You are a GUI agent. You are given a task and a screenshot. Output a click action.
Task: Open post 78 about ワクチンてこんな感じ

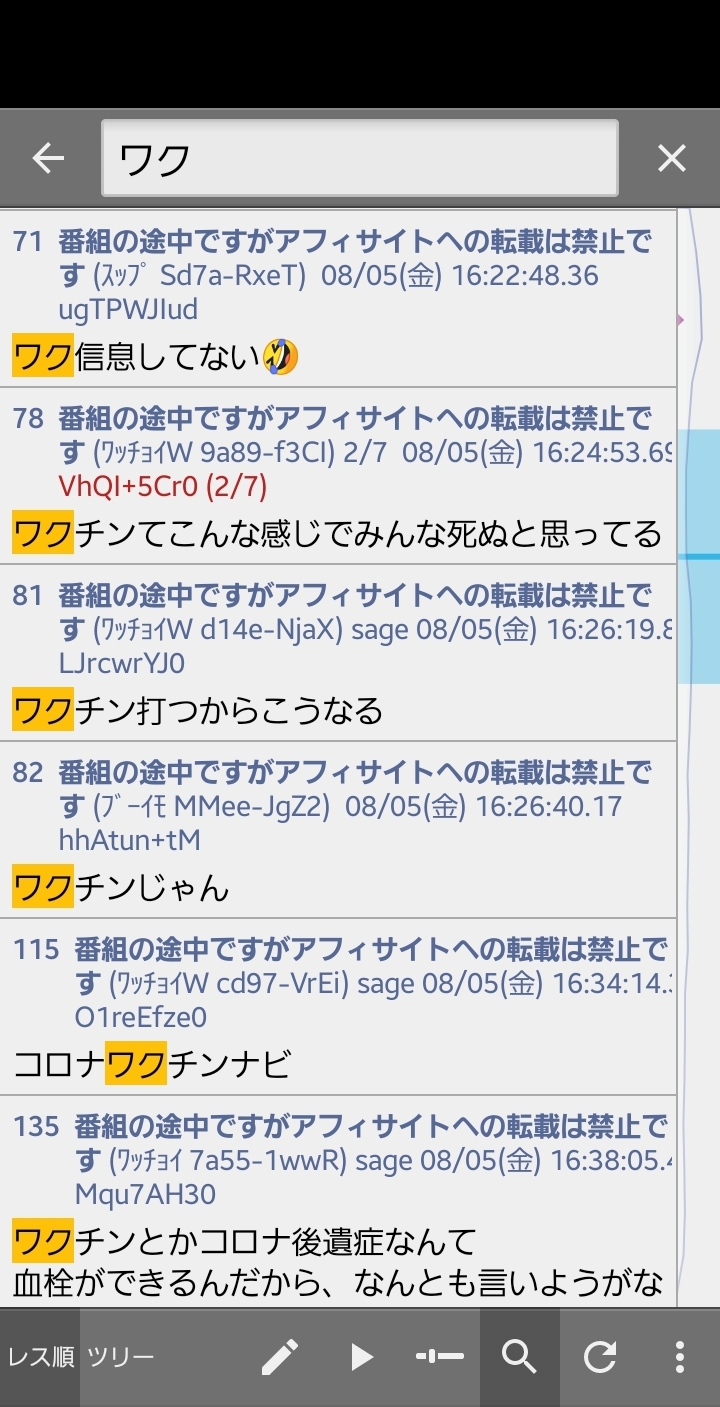338,475
